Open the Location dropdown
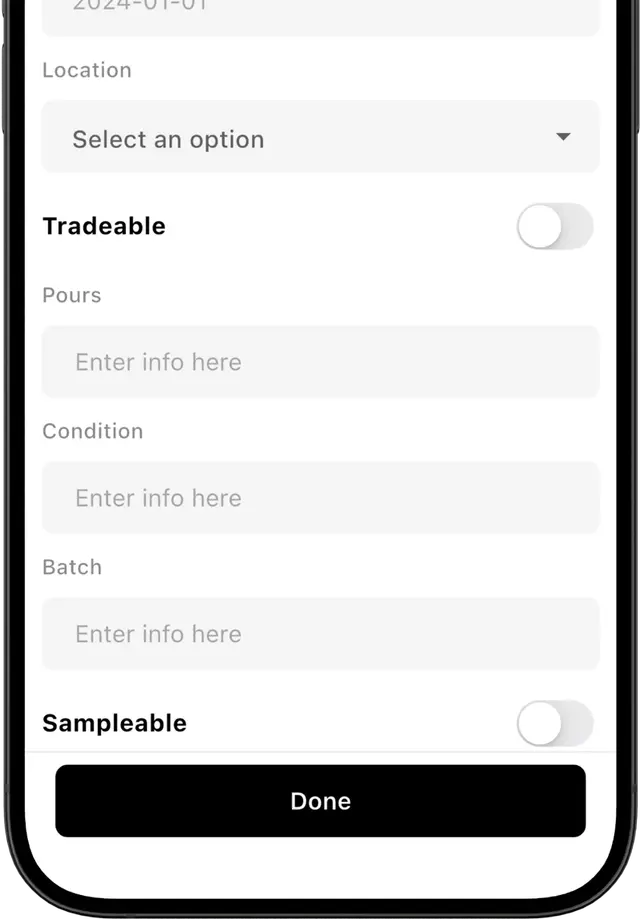Viewport: 640px width, 919px height. point(320,137)
